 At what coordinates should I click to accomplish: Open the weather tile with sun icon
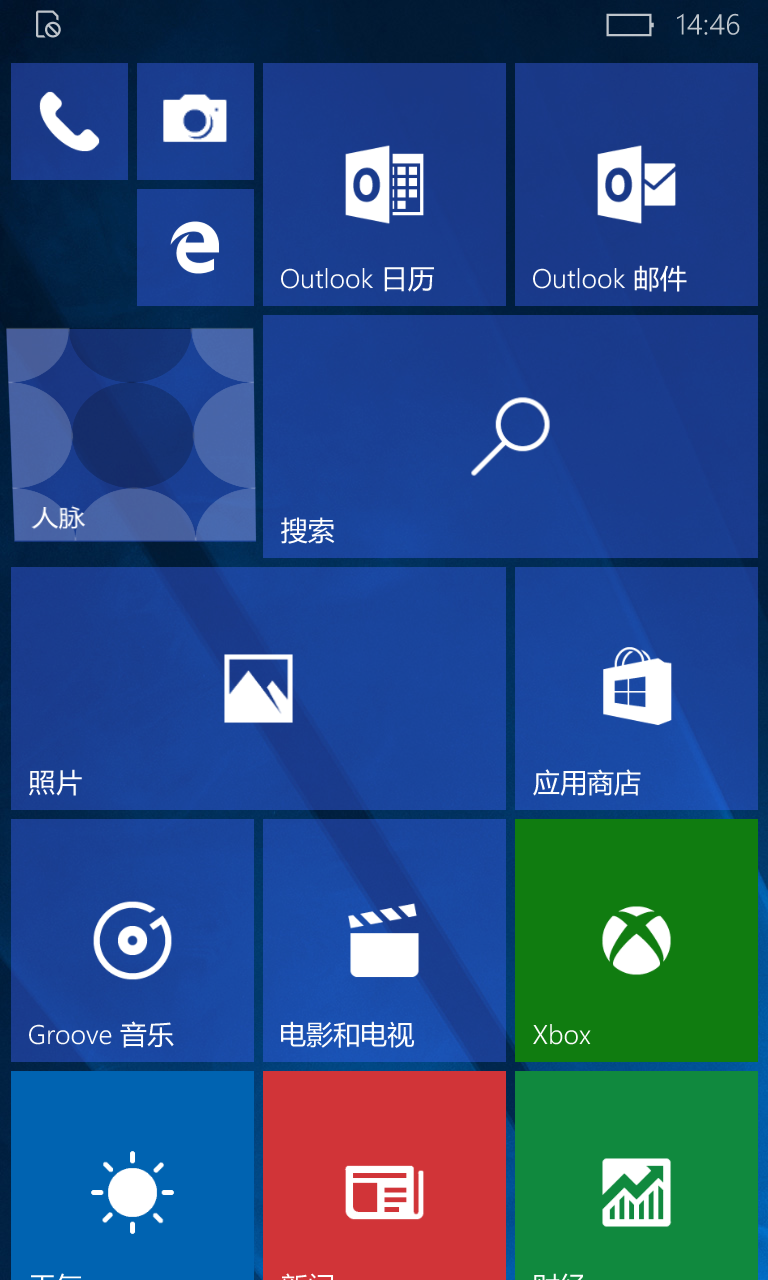pyautogui.click(x=132, y=1176)
